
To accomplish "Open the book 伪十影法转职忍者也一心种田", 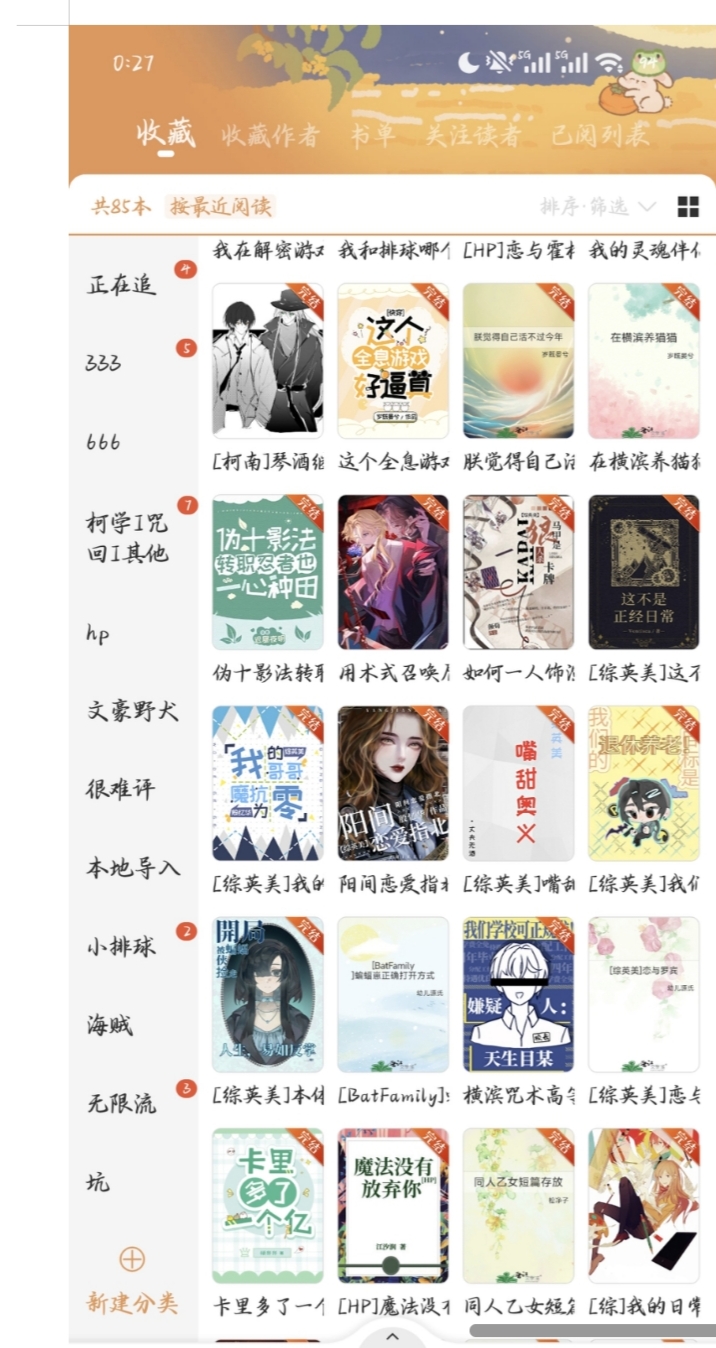I will 268,572.
